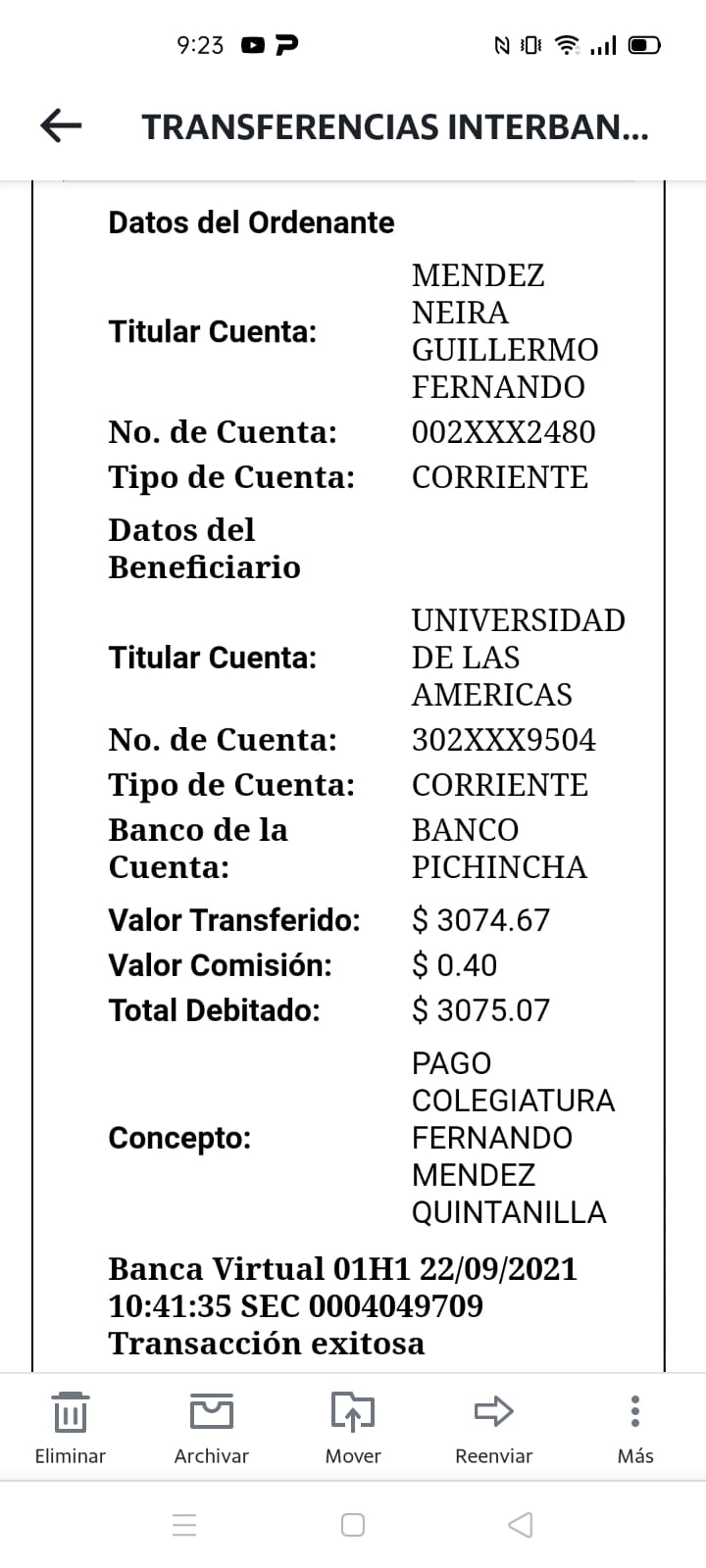Tap the system home button
Viewport: 706px width, 1568px height.
pos(353,1525)
